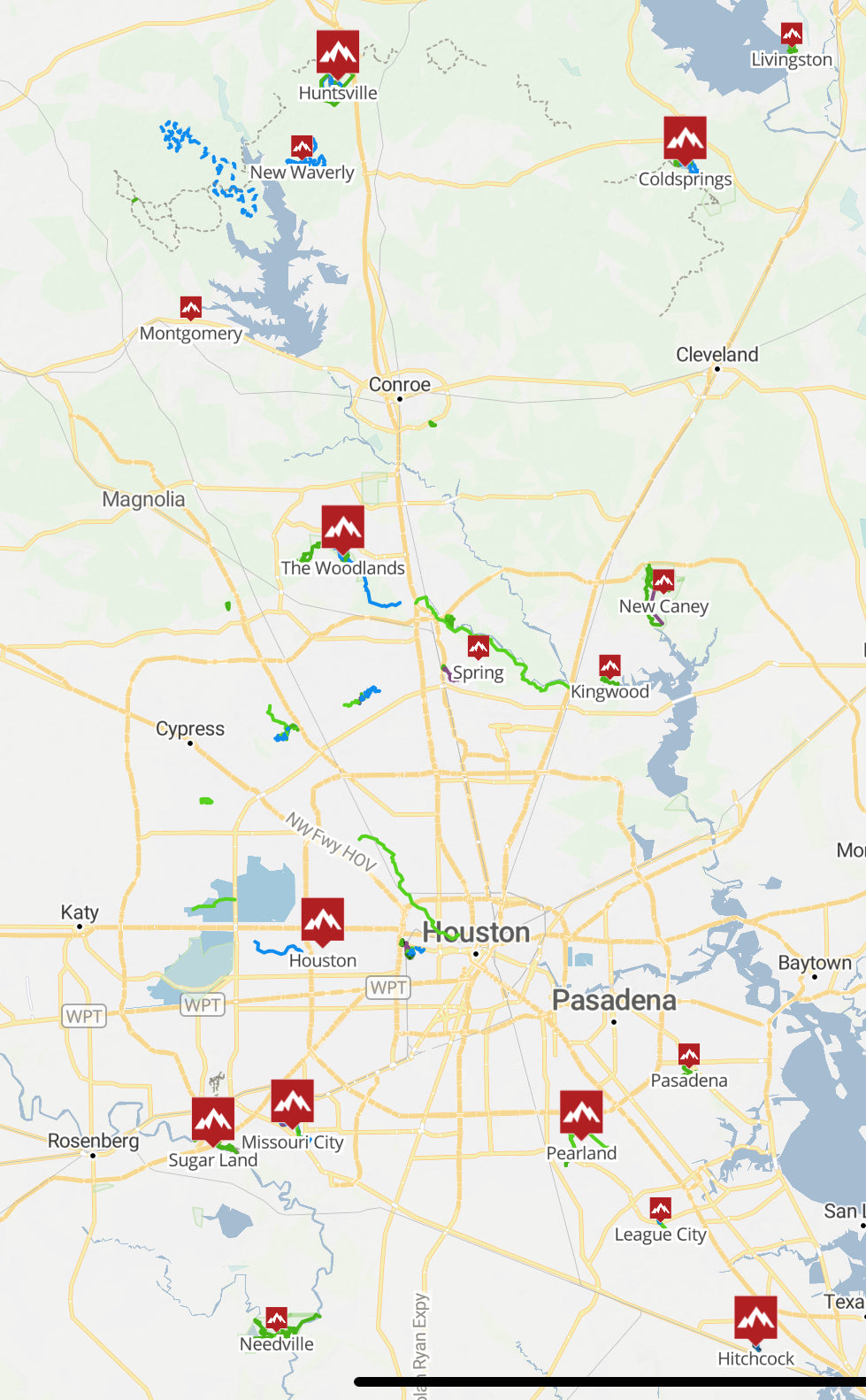Viewport: 866px width, 1400px height.
Task: Open the Sugar Land trail marker
Action: tap(213, 1120)
